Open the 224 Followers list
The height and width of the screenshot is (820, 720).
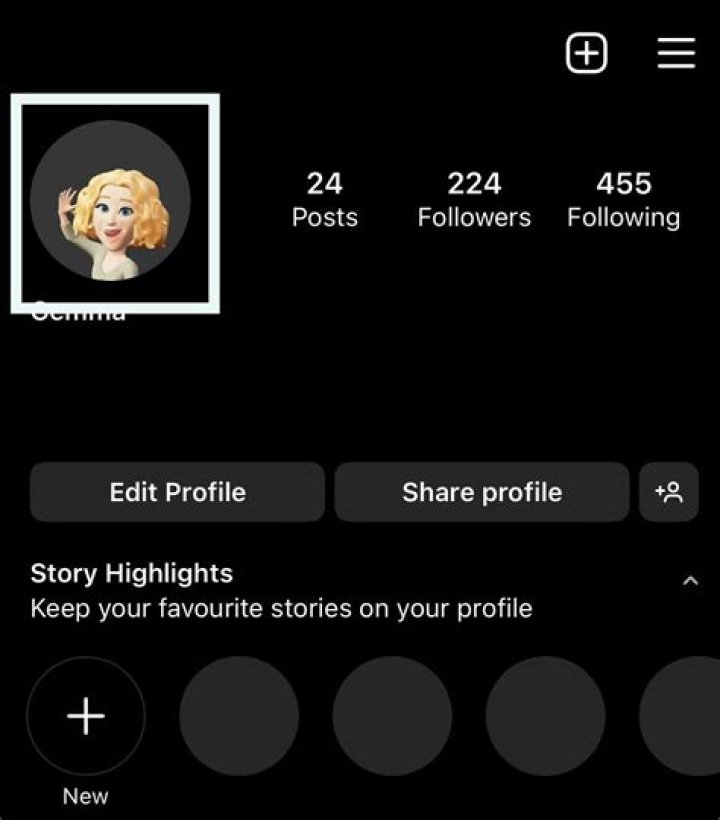pos(474,199)
